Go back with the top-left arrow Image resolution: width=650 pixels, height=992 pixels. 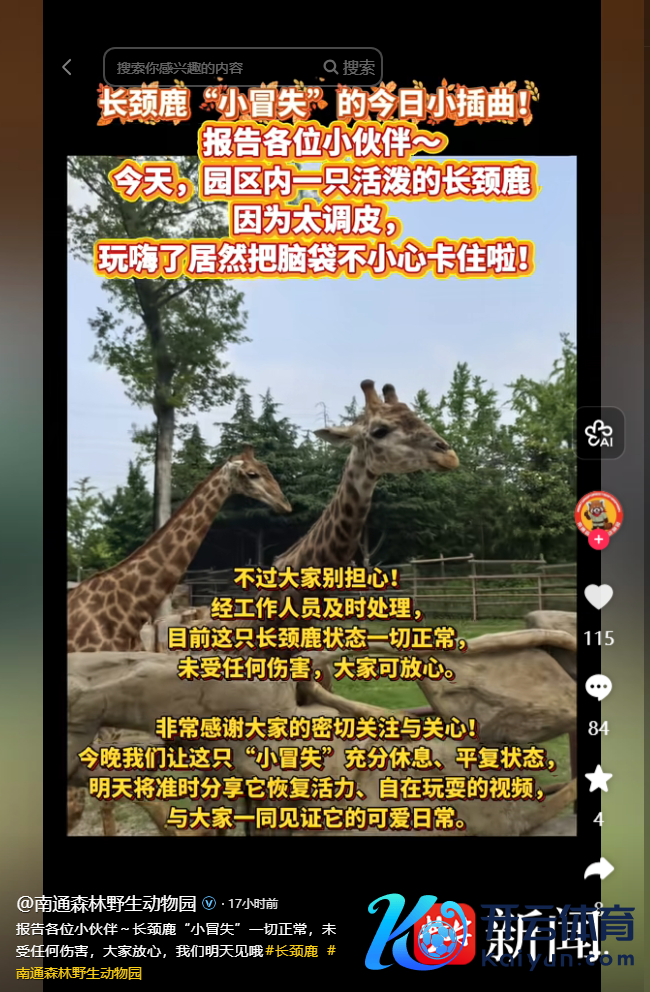[67, 67]
